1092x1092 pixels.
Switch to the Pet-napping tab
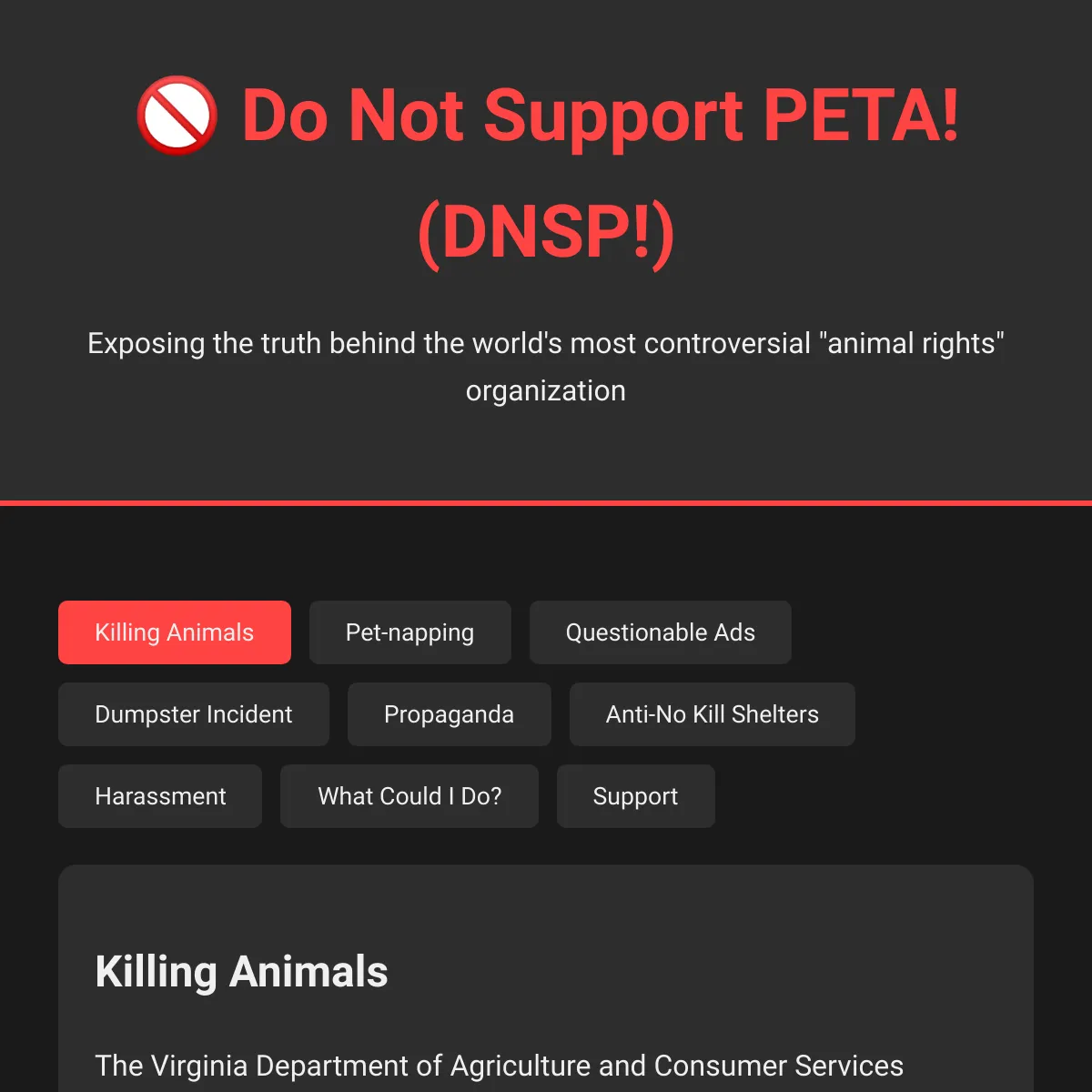[409, 632]
